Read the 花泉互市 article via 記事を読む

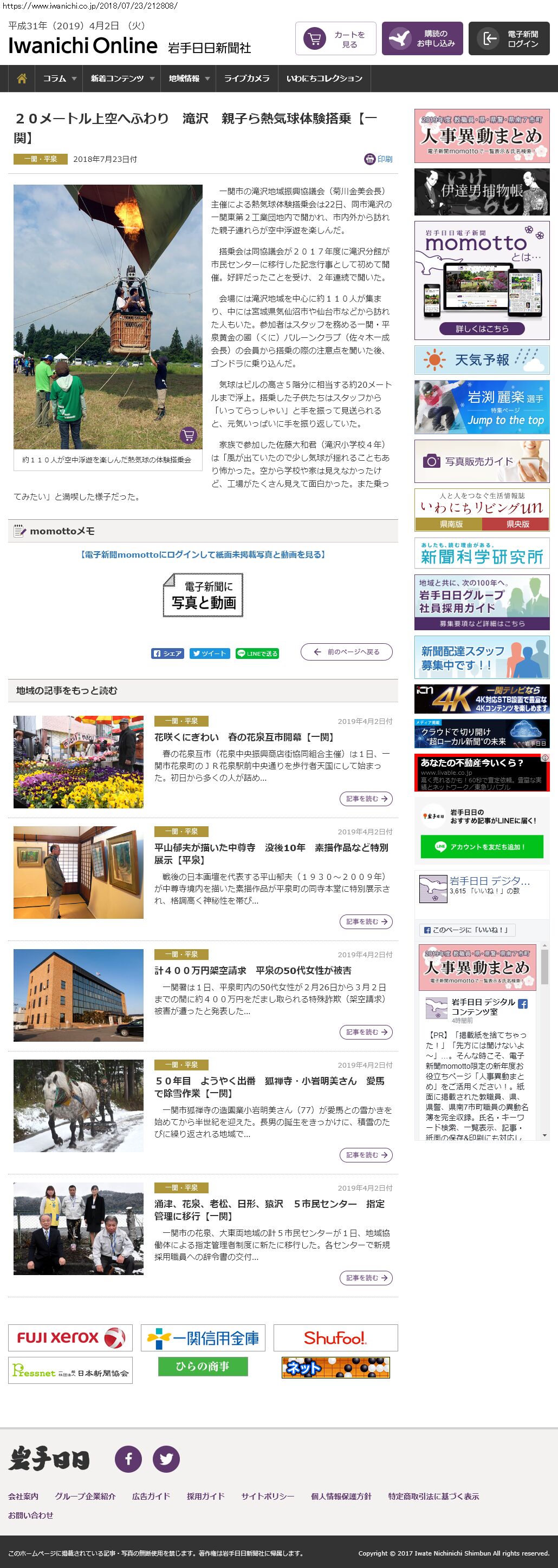366,799
